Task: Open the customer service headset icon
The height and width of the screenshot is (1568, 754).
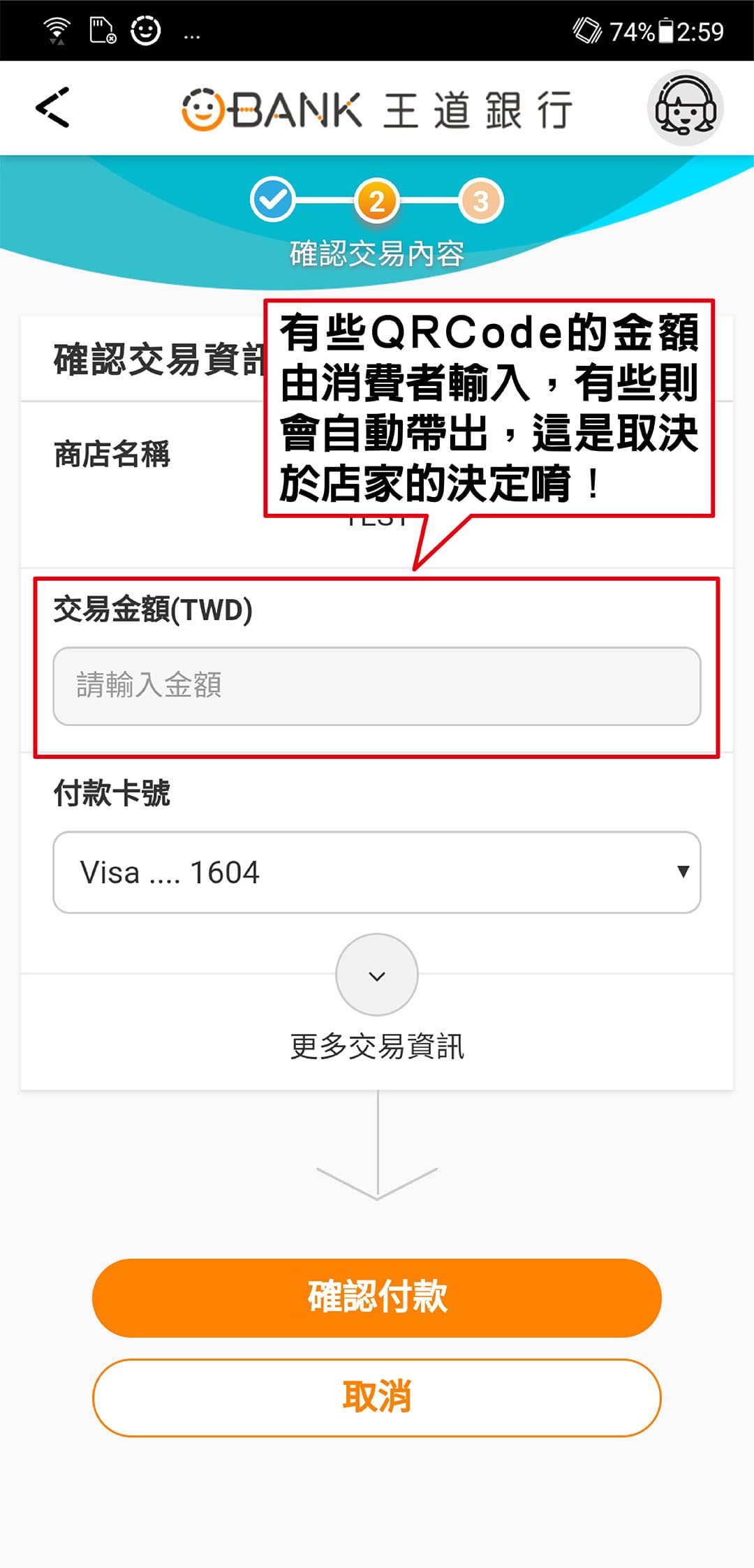Action: pyautogui.click(x=685, y=108)
